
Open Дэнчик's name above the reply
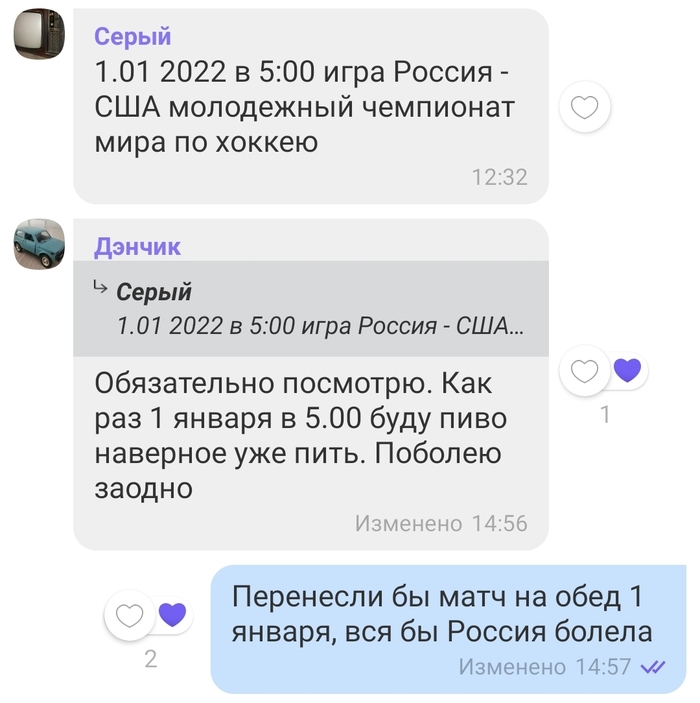tap(138, 247)
